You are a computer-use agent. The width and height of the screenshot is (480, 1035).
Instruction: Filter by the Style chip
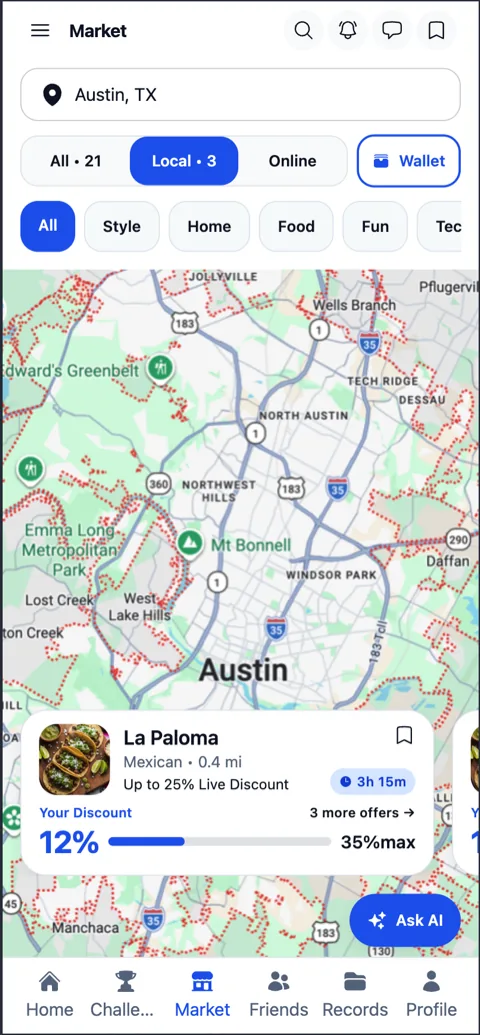121,226
